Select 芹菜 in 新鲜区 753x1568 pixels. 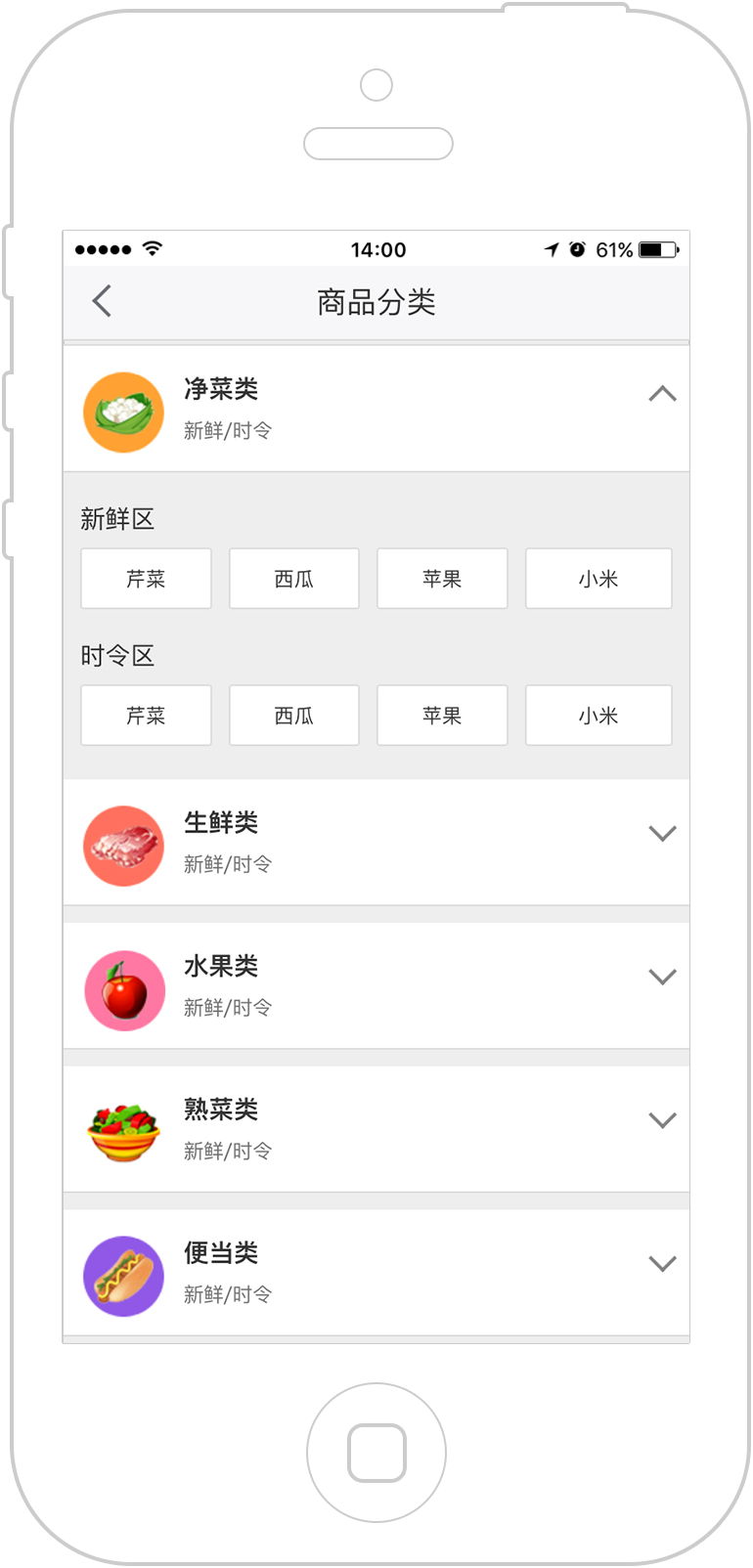tap(146, 579)
